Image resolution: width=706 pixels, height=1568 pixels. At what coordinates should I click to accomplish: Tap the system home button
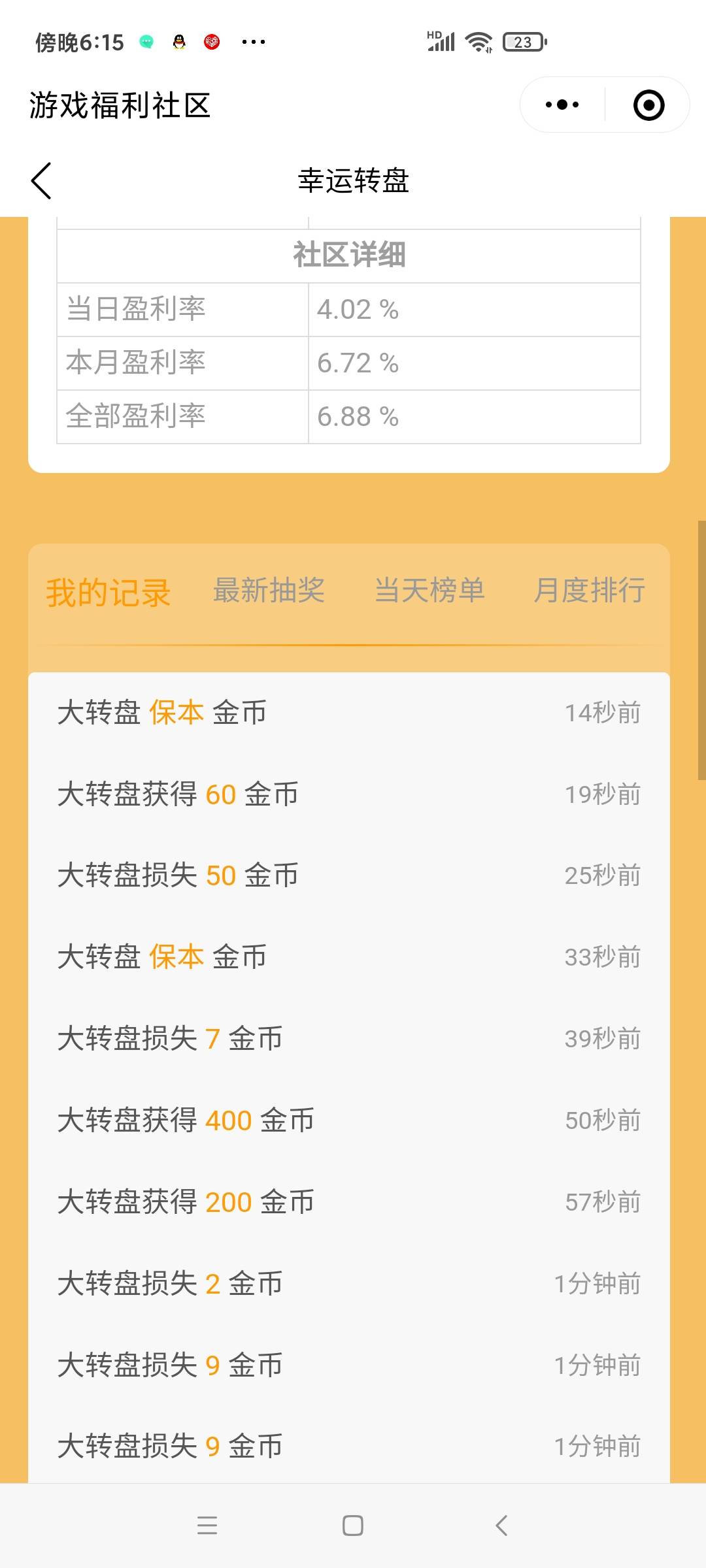(353, 1526)
